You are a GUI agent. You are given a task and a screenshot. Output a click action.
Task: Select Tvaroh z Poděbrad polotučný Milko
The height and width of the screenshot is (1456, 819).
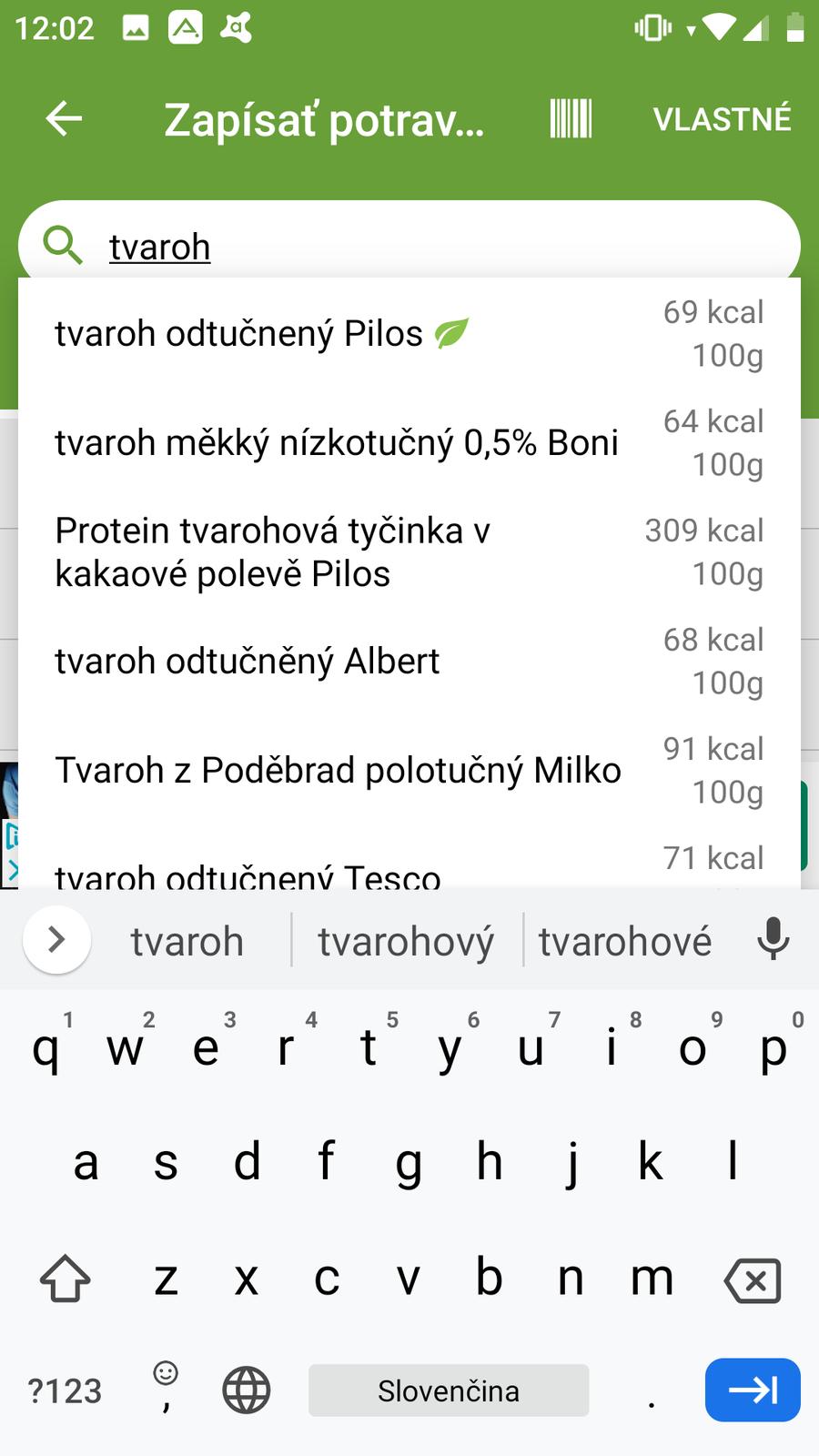(337, 771)
